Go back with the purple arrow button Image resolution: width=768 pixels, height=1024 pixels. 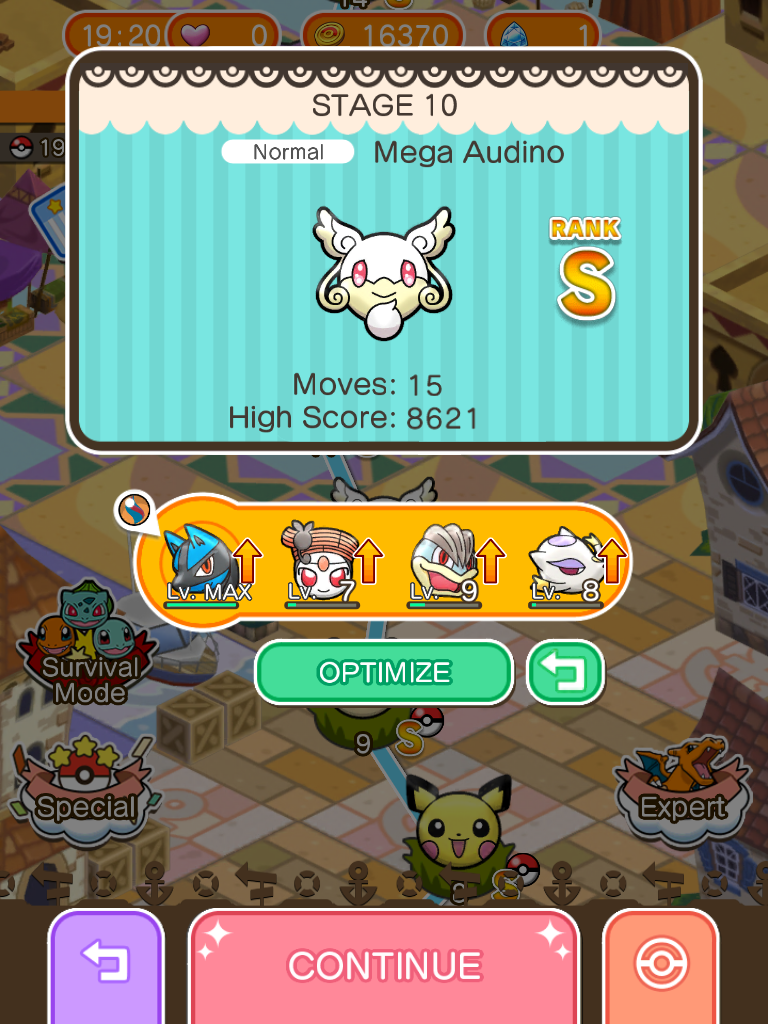pos(105,965)
